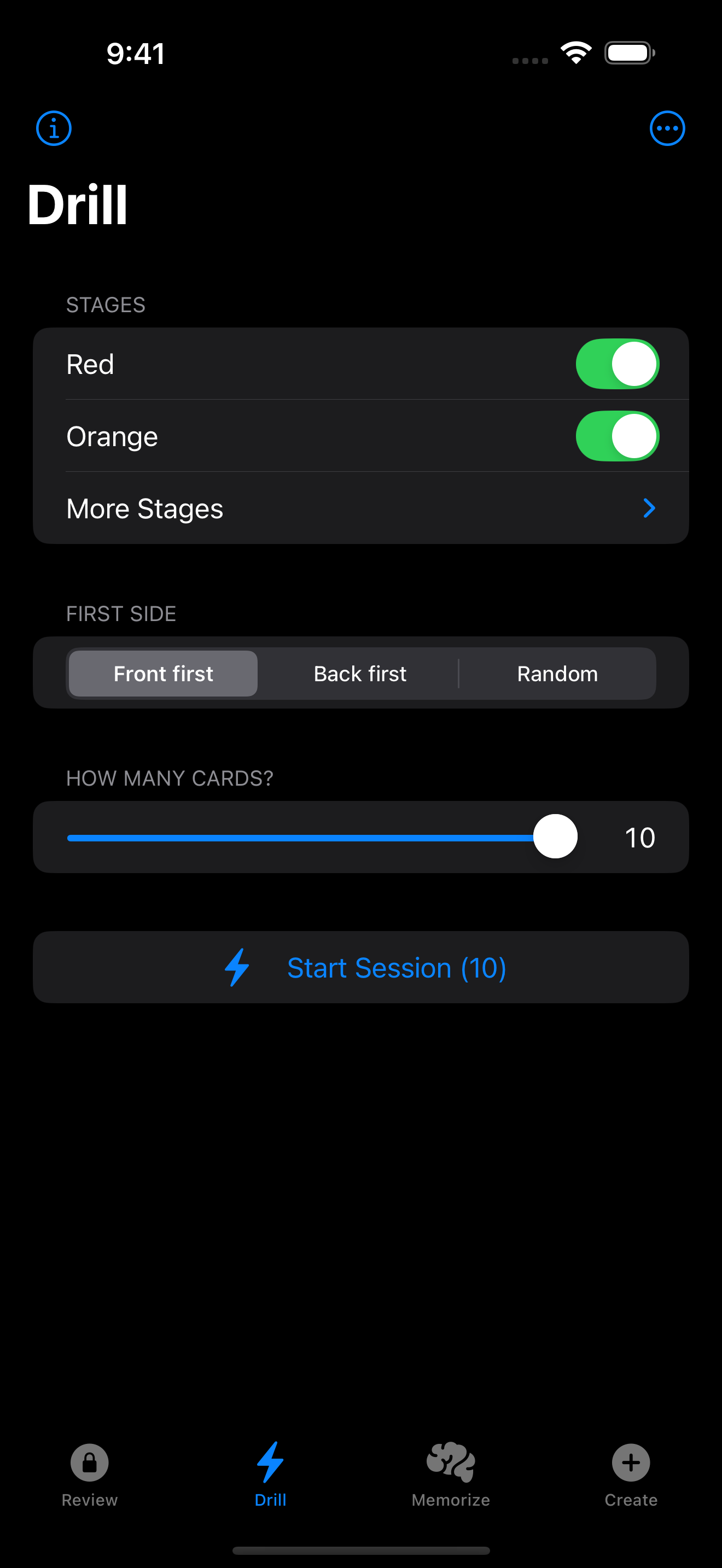Screen dimensions: 722x1568
Task: Start a session with 10 cards
Action: coord(361,967)
